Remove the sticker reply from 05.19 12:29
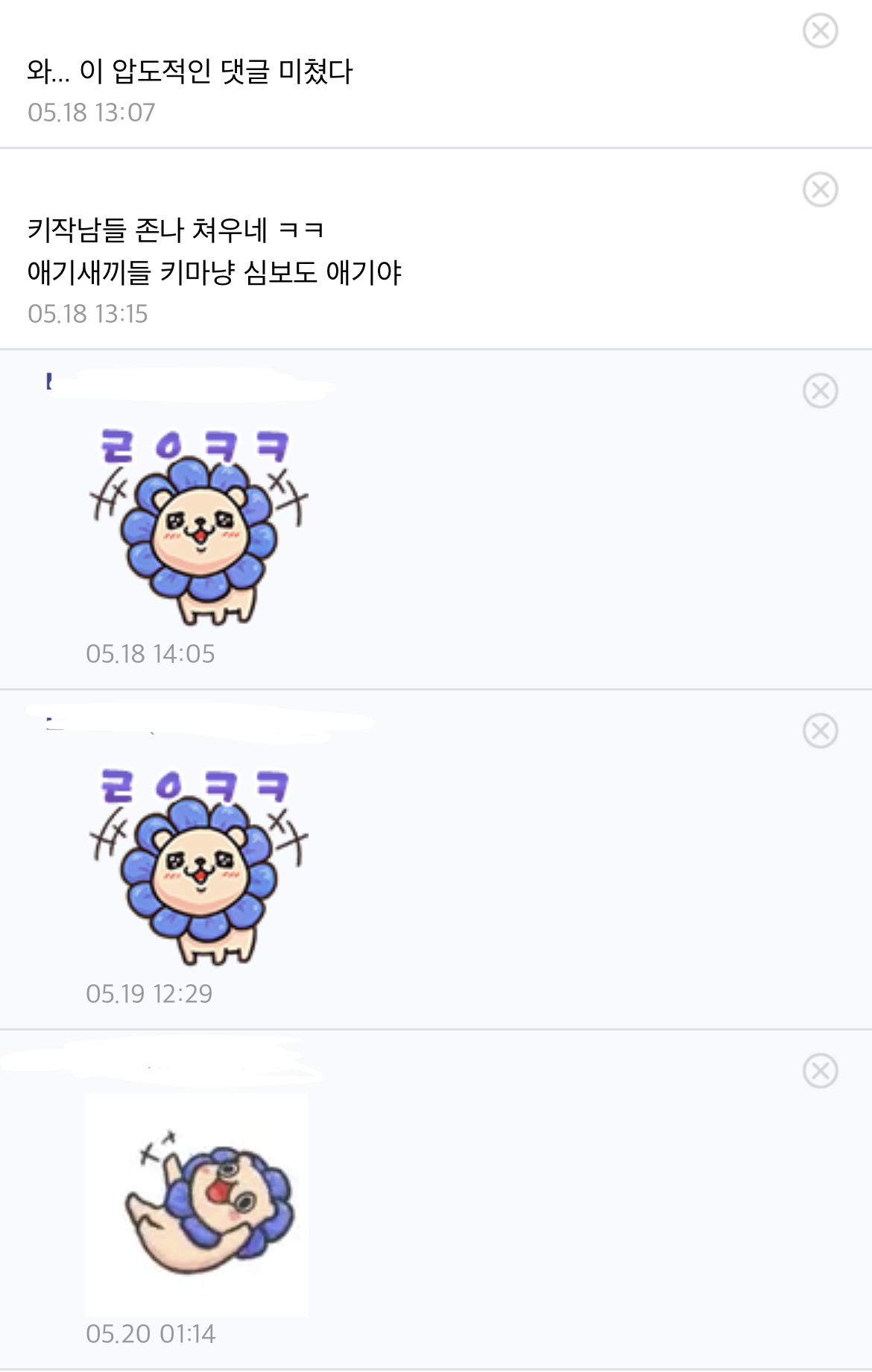 click(x=820, y=731)
